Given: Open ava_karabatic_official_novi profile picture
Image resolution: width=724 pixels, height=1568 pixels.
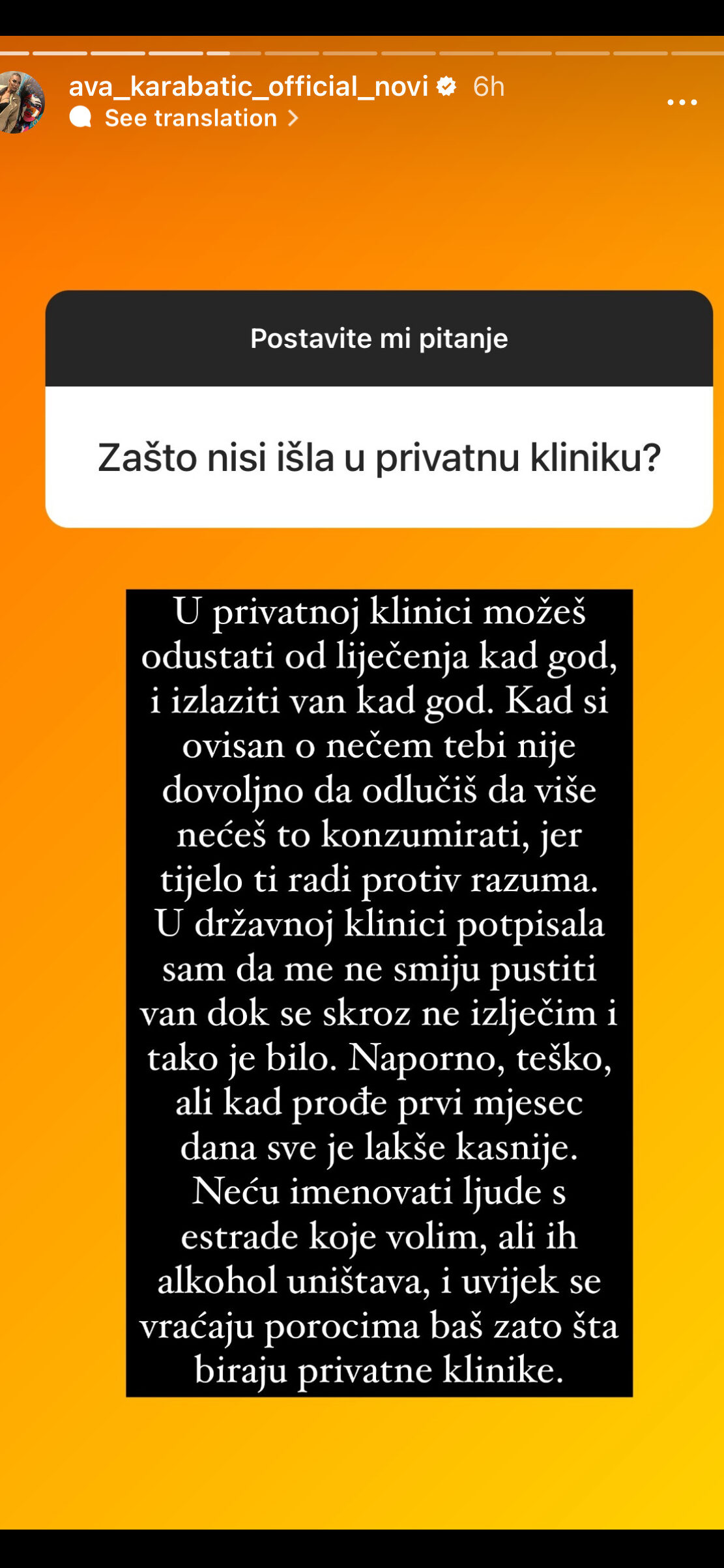Looking at the screenshot, I should (x=21, y=102).
